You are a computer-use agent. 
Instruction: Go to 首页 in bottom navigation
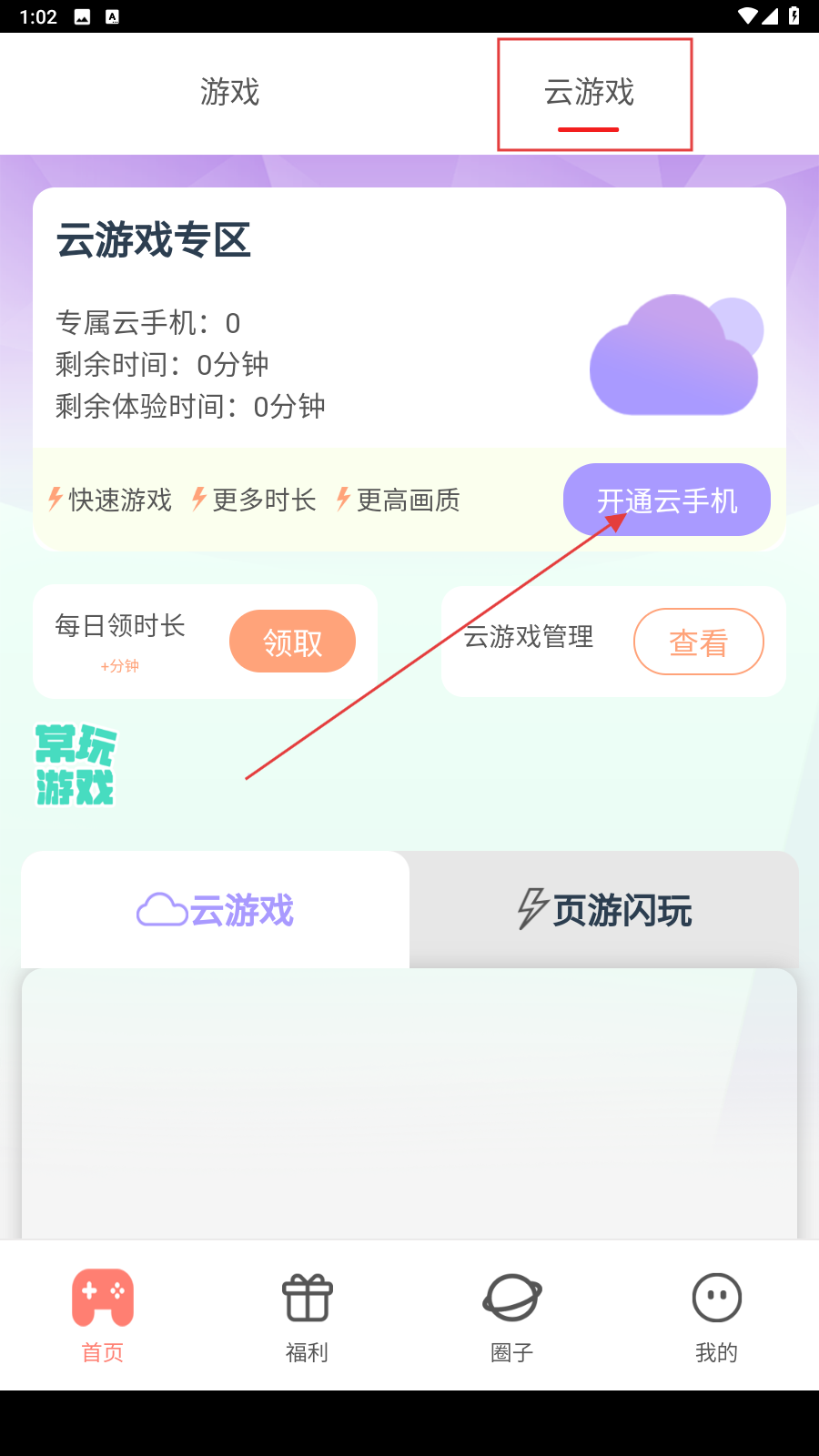pyautogui.click(x=103, y=1315)
